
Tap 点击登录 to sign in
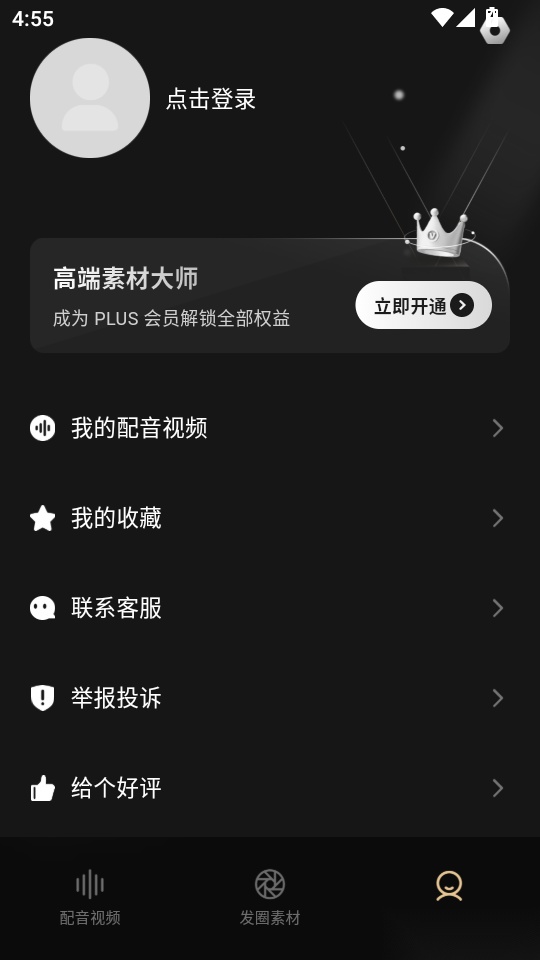pos(211,99)
